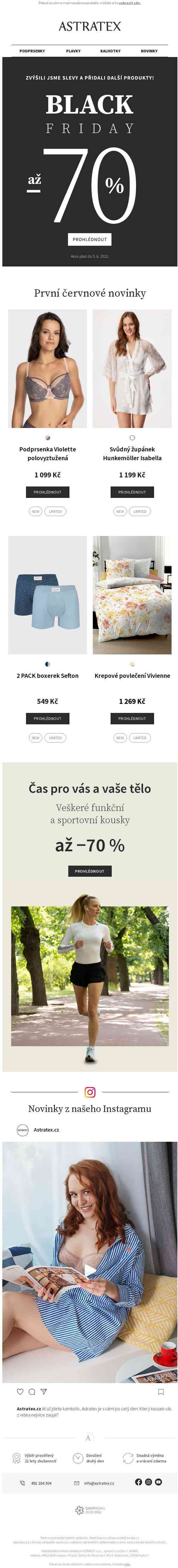Screen dimensions: 178x1568
Task: Tap Prohlédnout under Podprsenka Violette
Action: tap(47, 492)
